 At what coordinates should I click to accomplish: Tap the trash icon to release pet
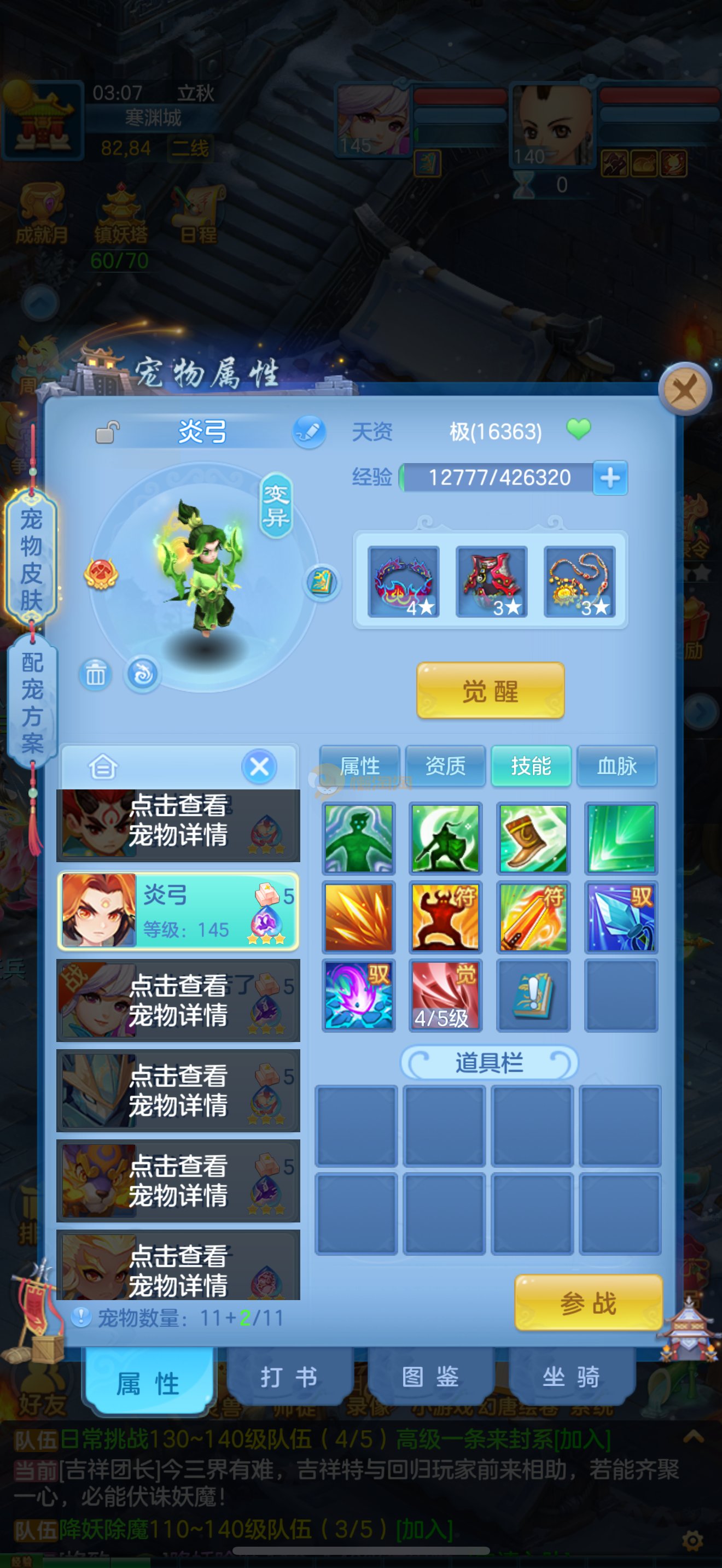pos(96,675)
